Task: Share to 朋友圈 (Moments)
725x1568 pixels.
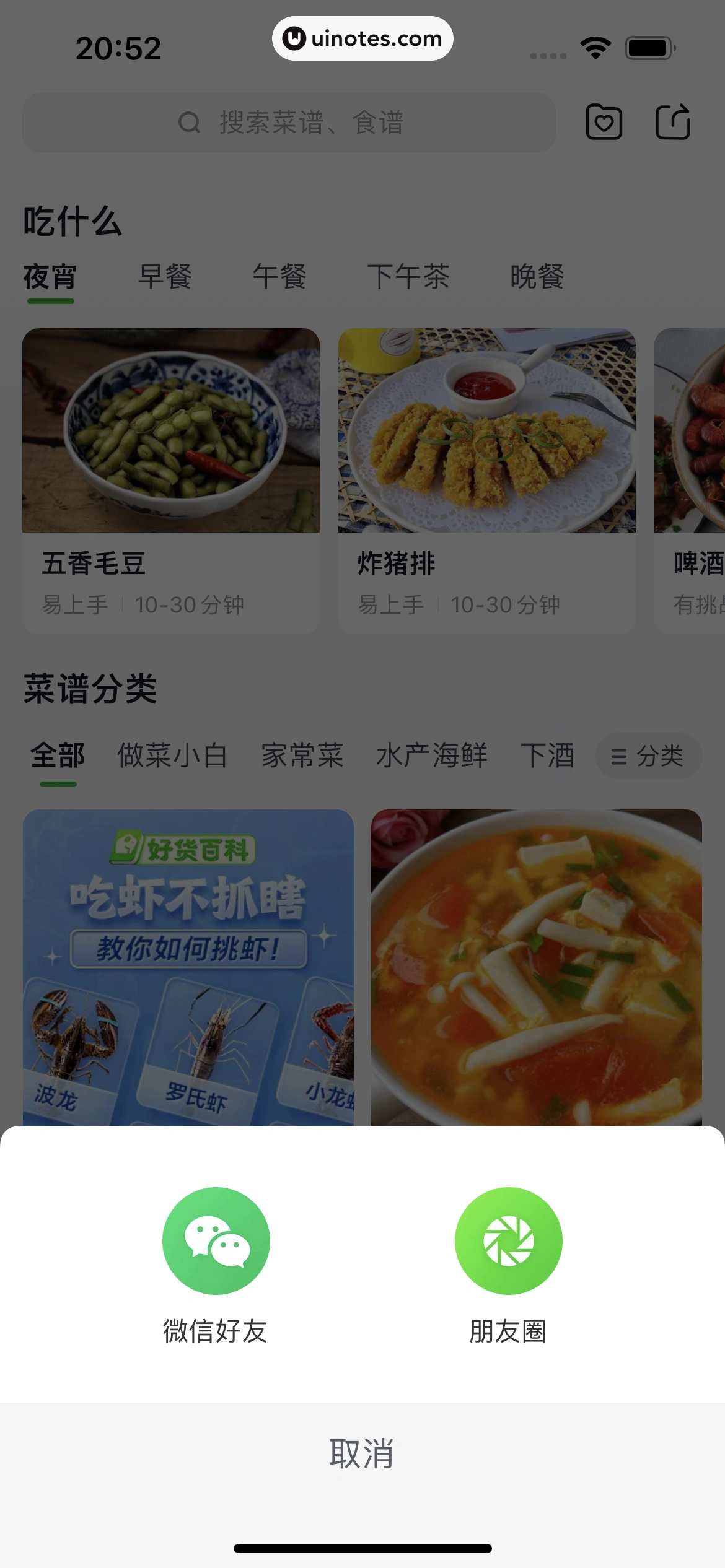Action: [x=508, y=1241]
